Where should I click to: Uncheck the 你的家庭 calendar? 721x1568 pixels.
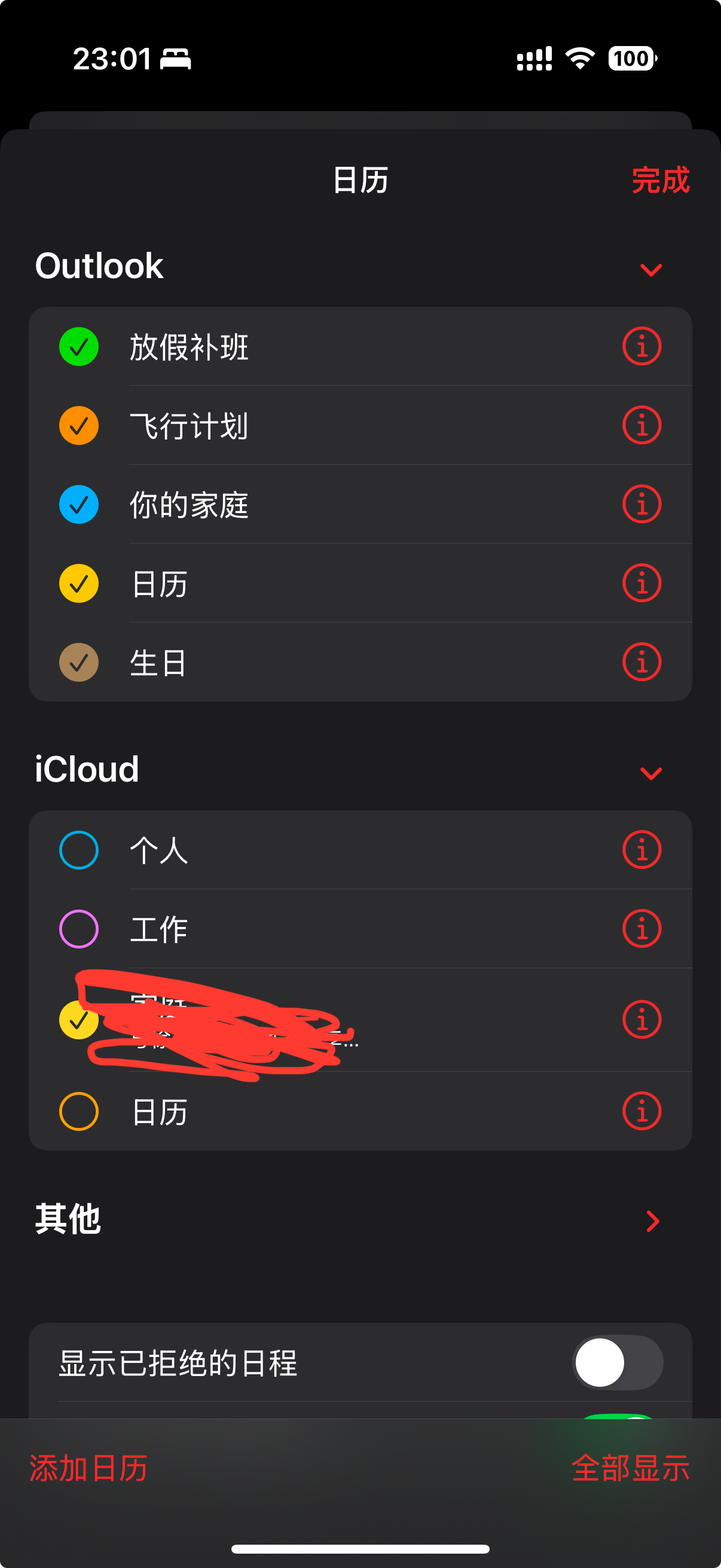pyautogui.click(x=79, y=505)
